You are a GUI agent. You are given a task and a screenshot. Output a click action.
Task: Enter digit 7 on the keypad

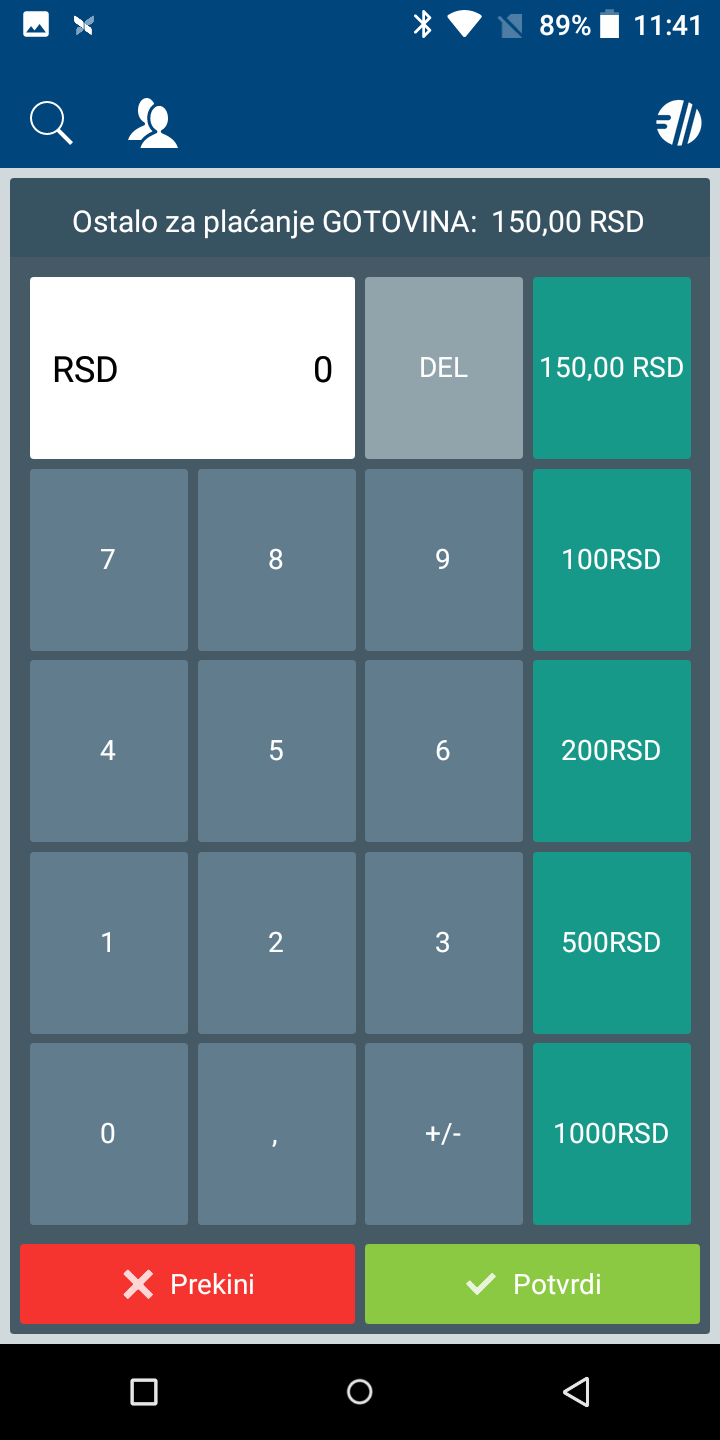pyautogui.click(x=108, y=560)
